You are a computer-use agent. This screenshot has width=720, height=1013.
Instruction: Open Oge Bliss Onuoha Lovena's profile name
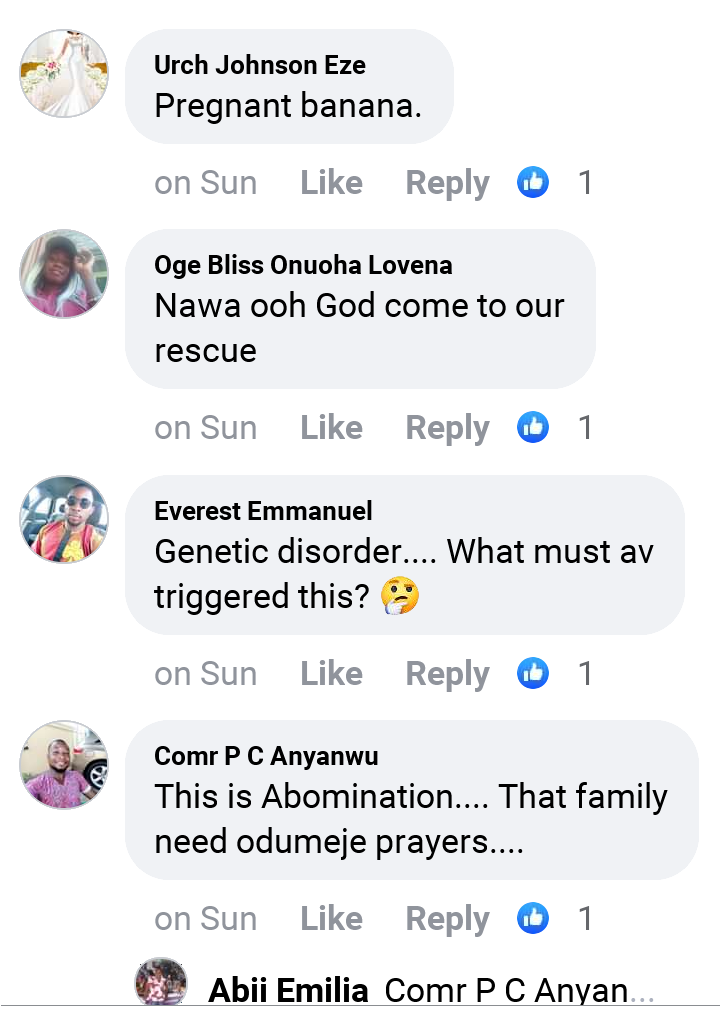click(303, 265)
